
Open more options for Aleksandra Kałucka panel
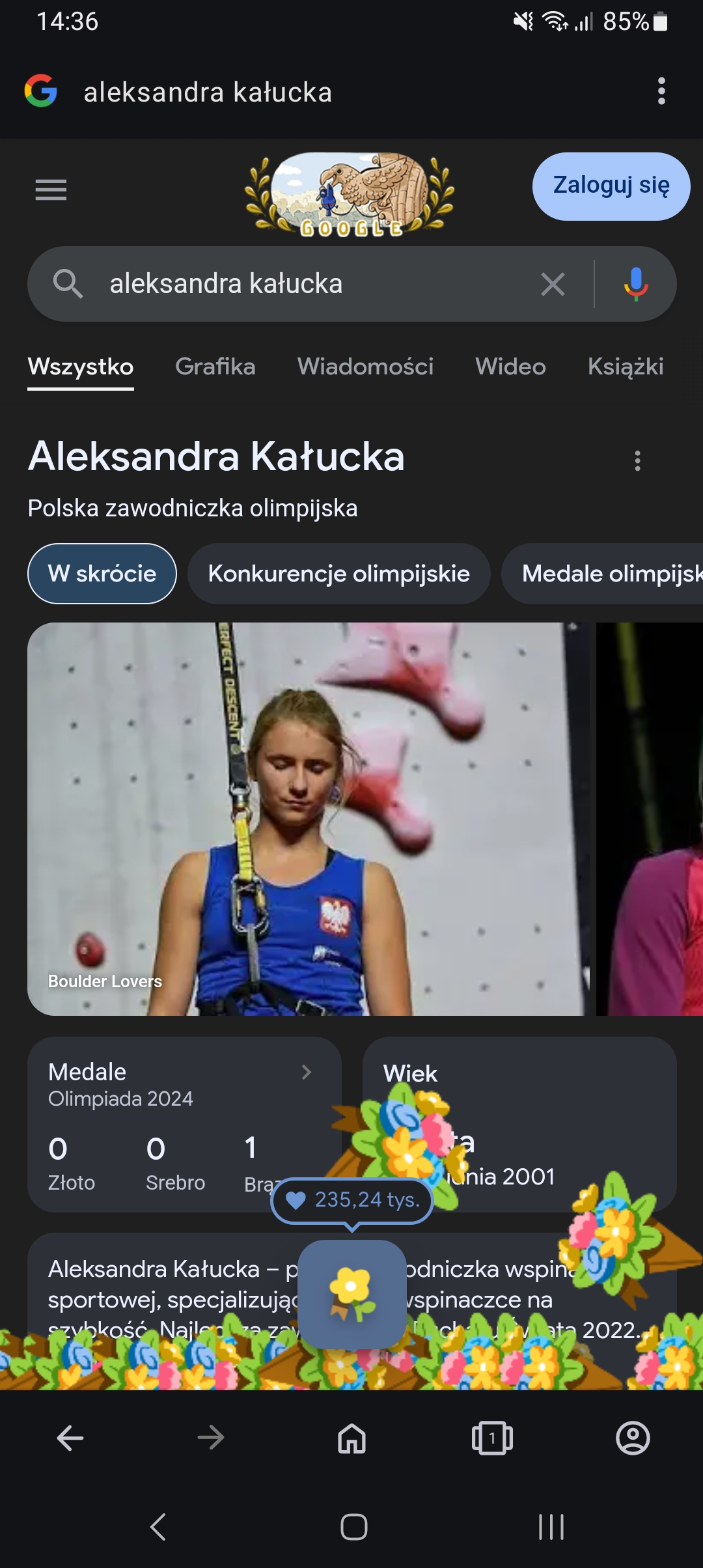click(637, 460)
